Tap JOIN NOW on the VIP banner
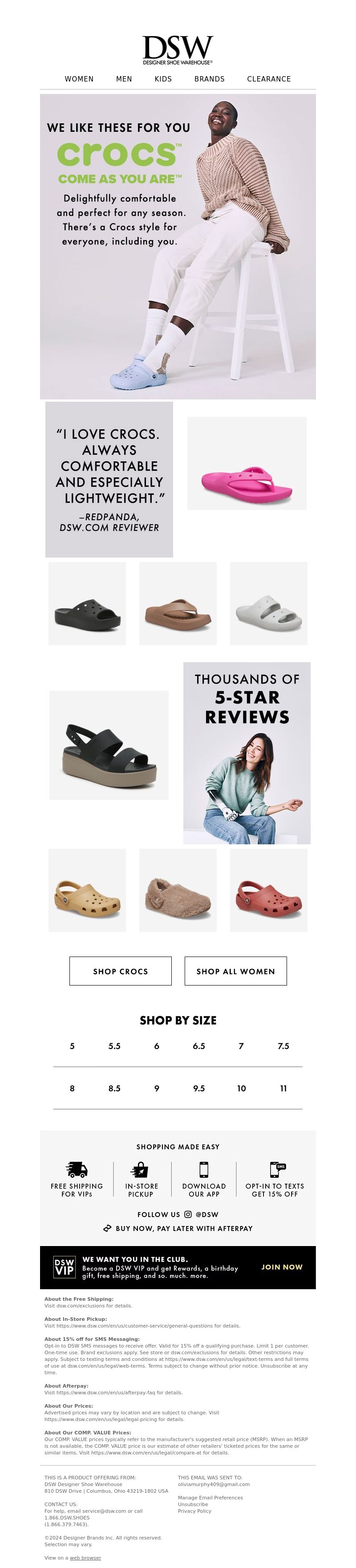The width and height of the screenshot is (356, 1568). (x=282, y=1267)
